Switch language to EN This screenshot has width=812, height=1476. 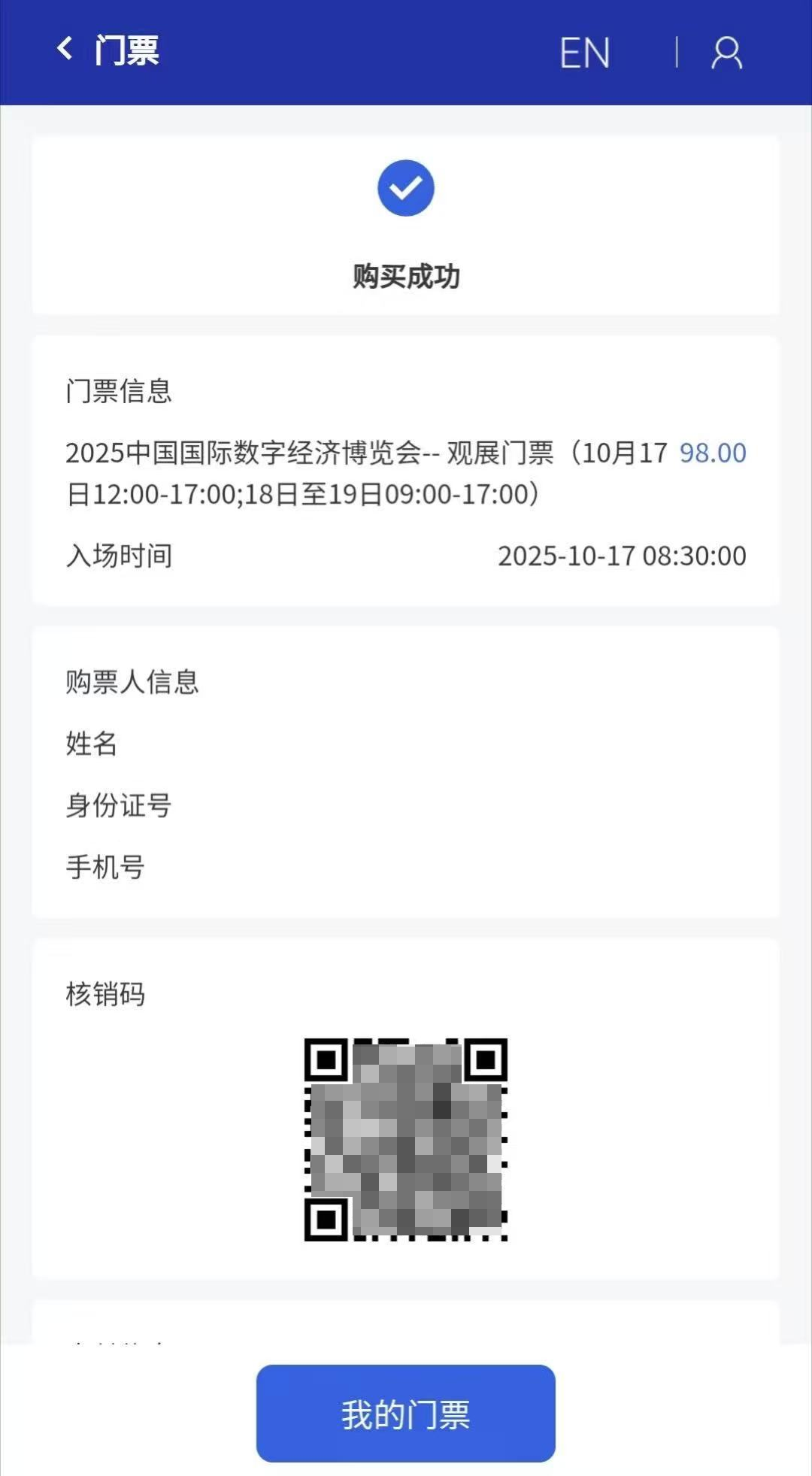click(x=584, y=53)
